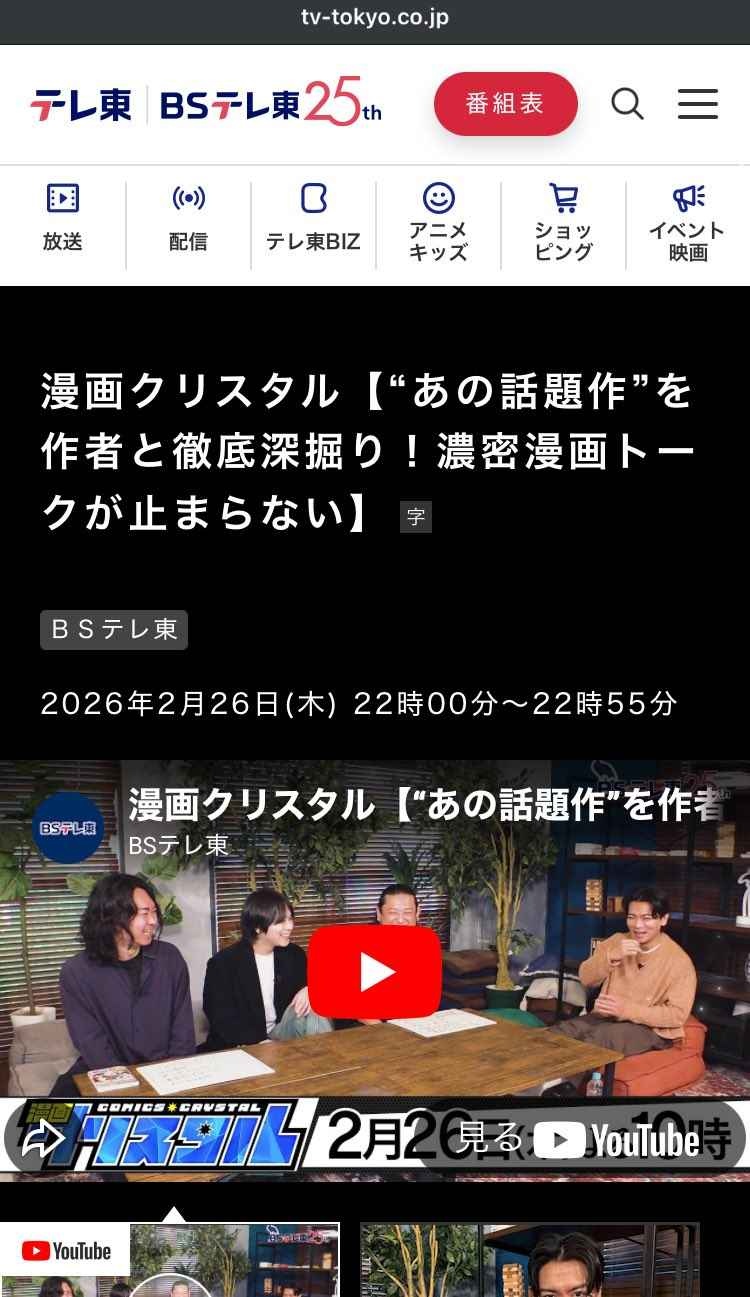Switch to テレ東BIZ

[x=313, y=219]
